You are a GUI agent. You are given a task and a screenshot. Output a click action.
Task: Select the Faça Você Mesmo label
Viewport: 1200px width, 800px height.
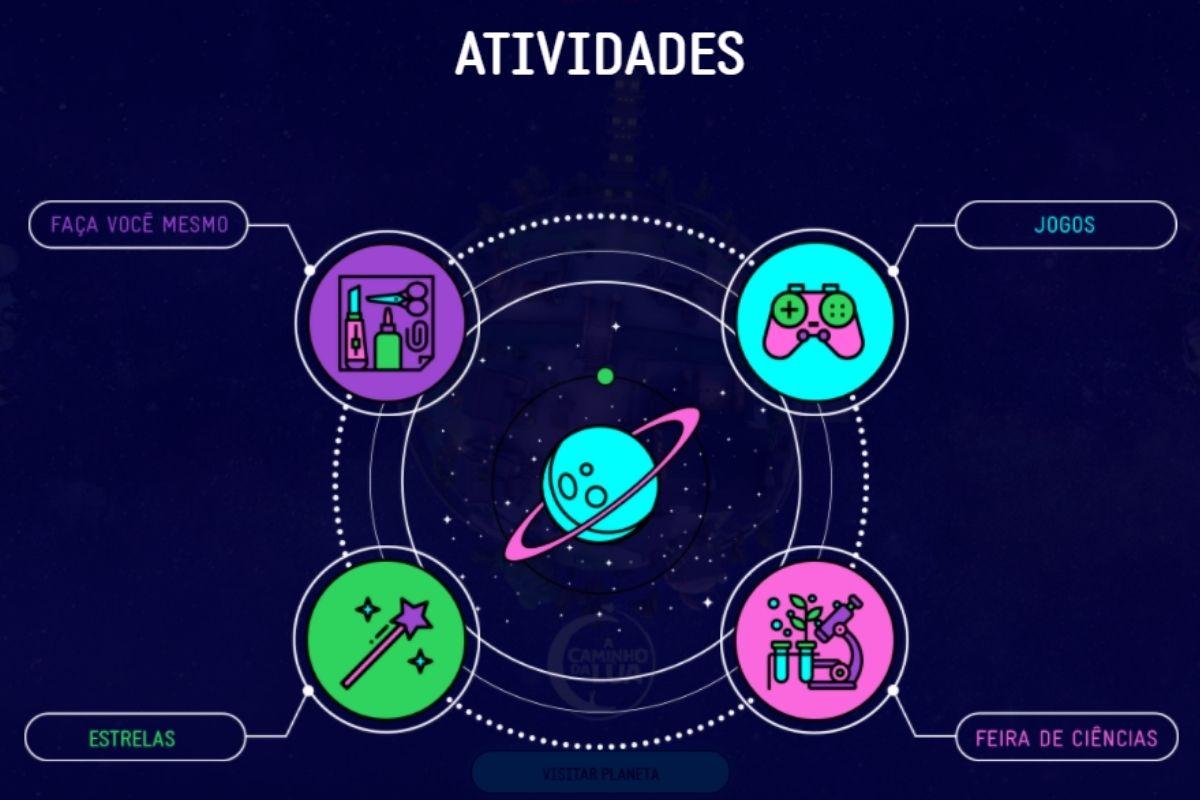coord(137,225)
